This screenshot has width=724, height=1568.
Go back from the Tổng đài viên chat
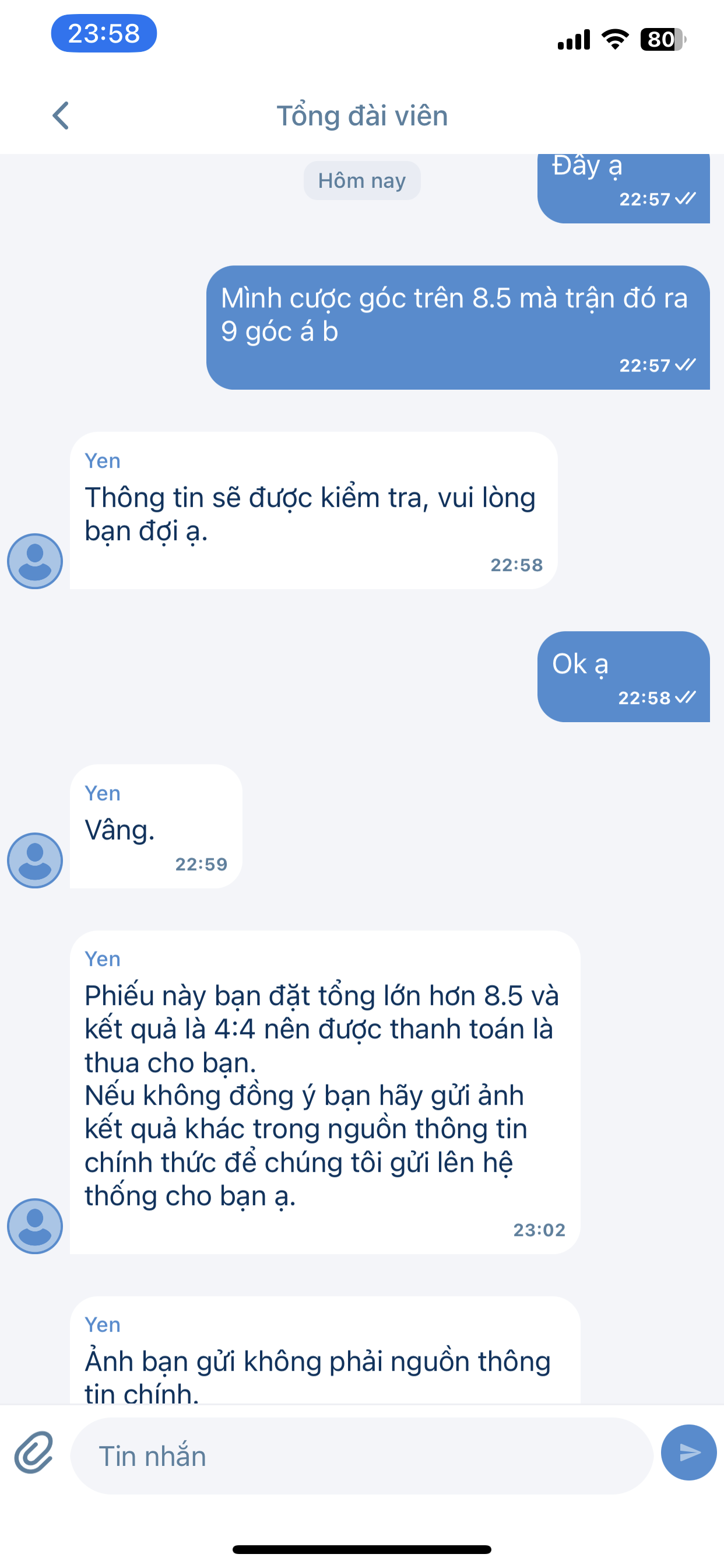point(60,116)
